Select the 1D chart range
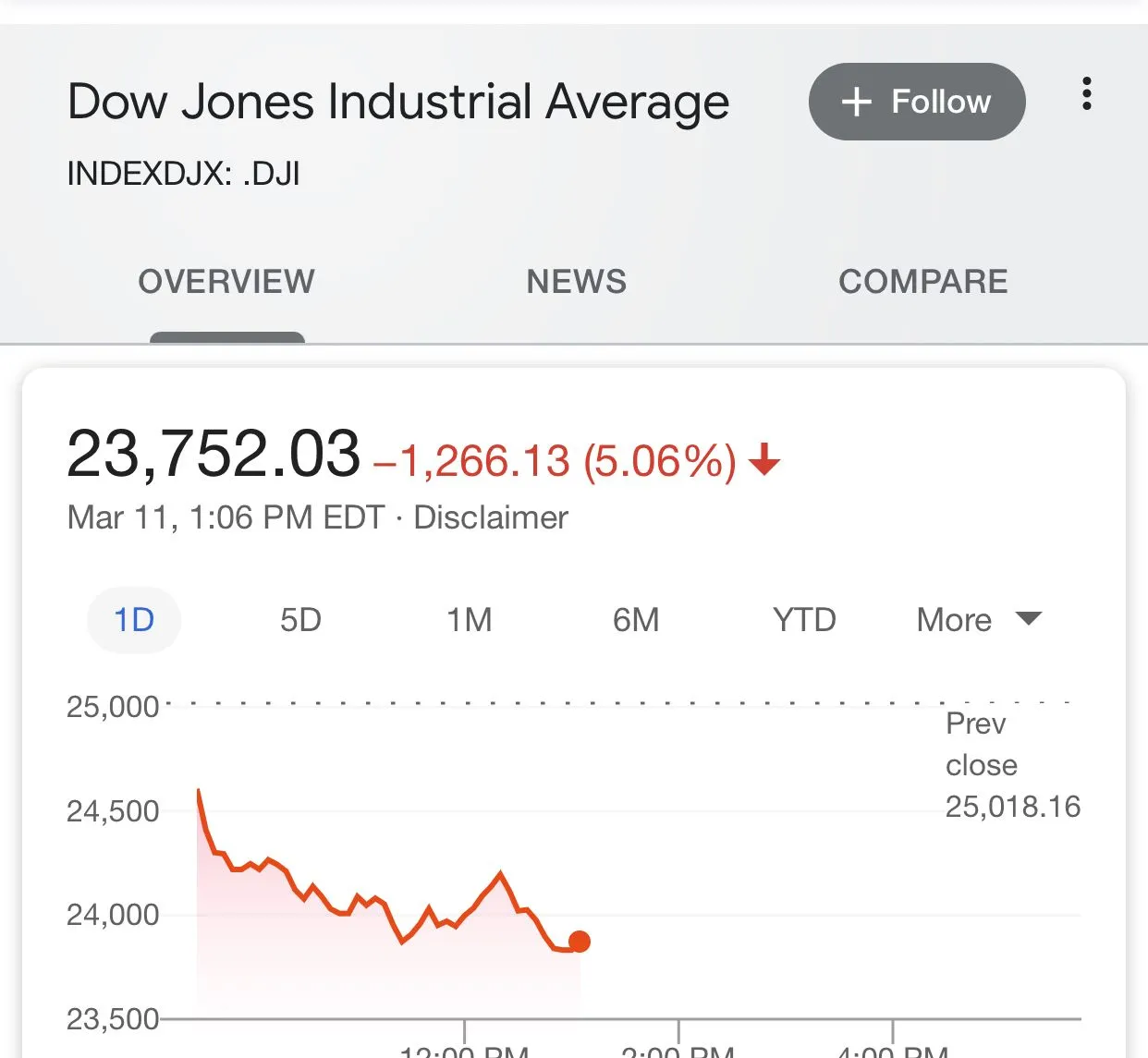 tap(134, 620)
